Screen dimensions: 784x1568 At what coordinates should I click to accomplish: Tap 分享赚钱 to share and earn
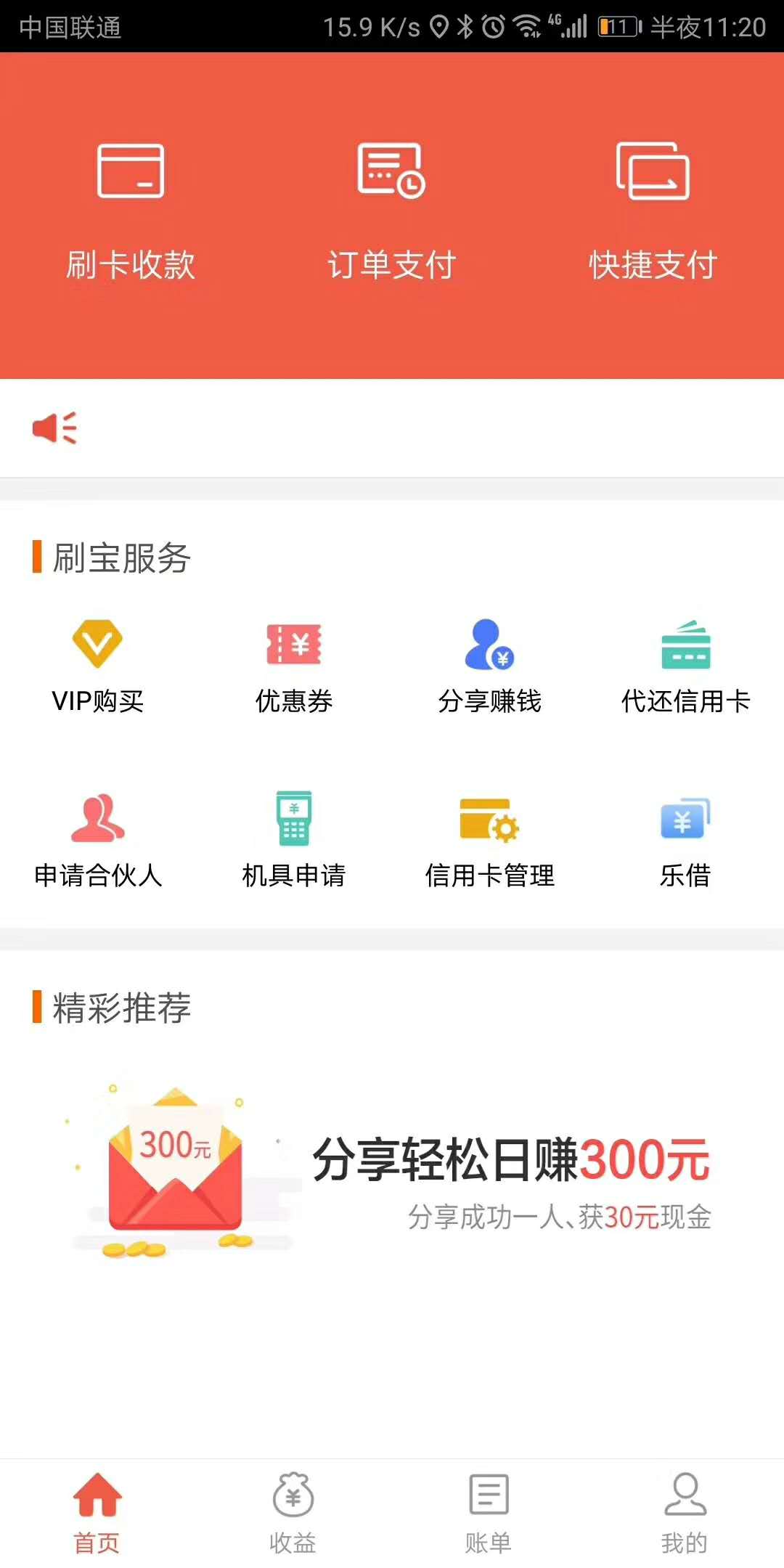[490, 666]
